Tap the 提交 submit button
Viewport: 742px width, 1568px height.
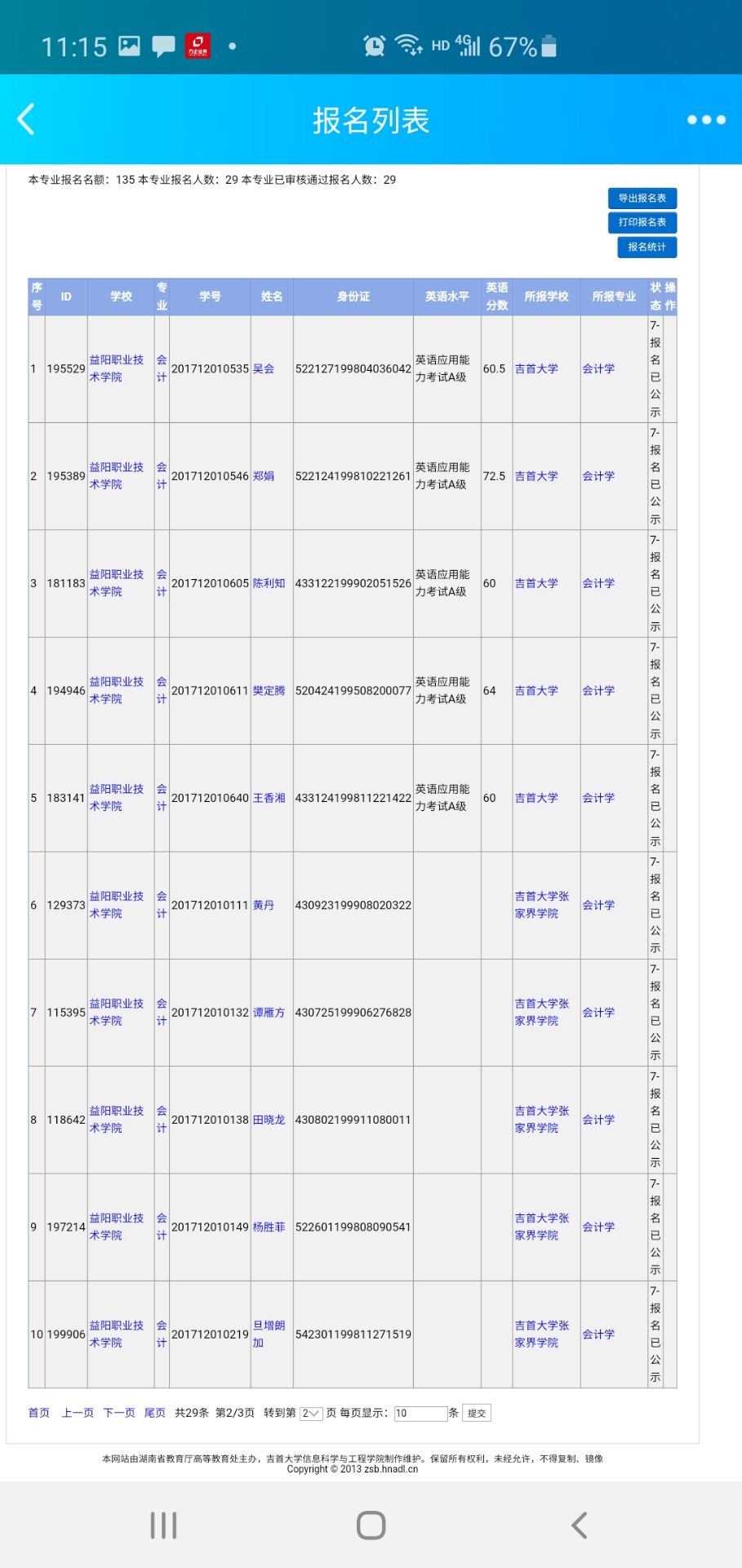(x=477, y=1414)
